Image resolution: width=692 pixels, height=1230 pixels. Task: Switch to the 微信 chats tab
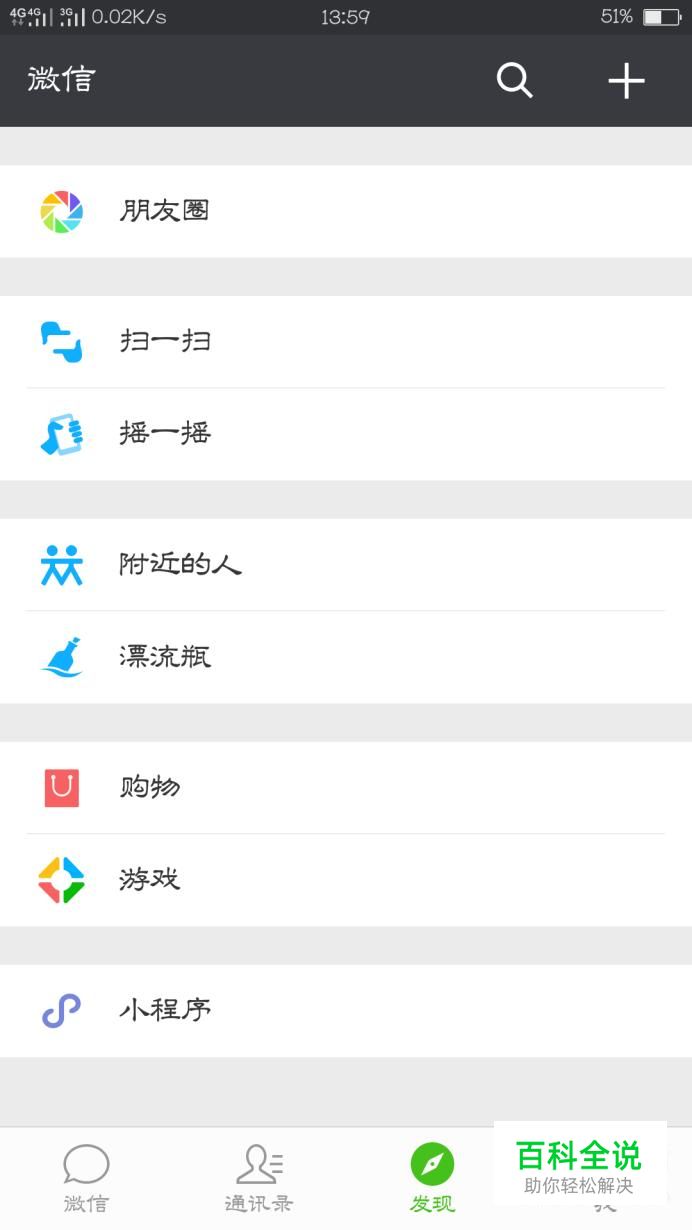click(x=86, y=1178)
